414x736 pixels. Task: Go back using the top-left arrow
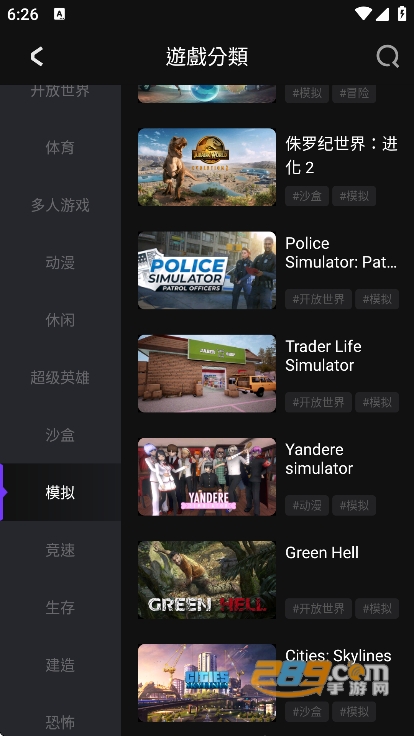[37, 56]
